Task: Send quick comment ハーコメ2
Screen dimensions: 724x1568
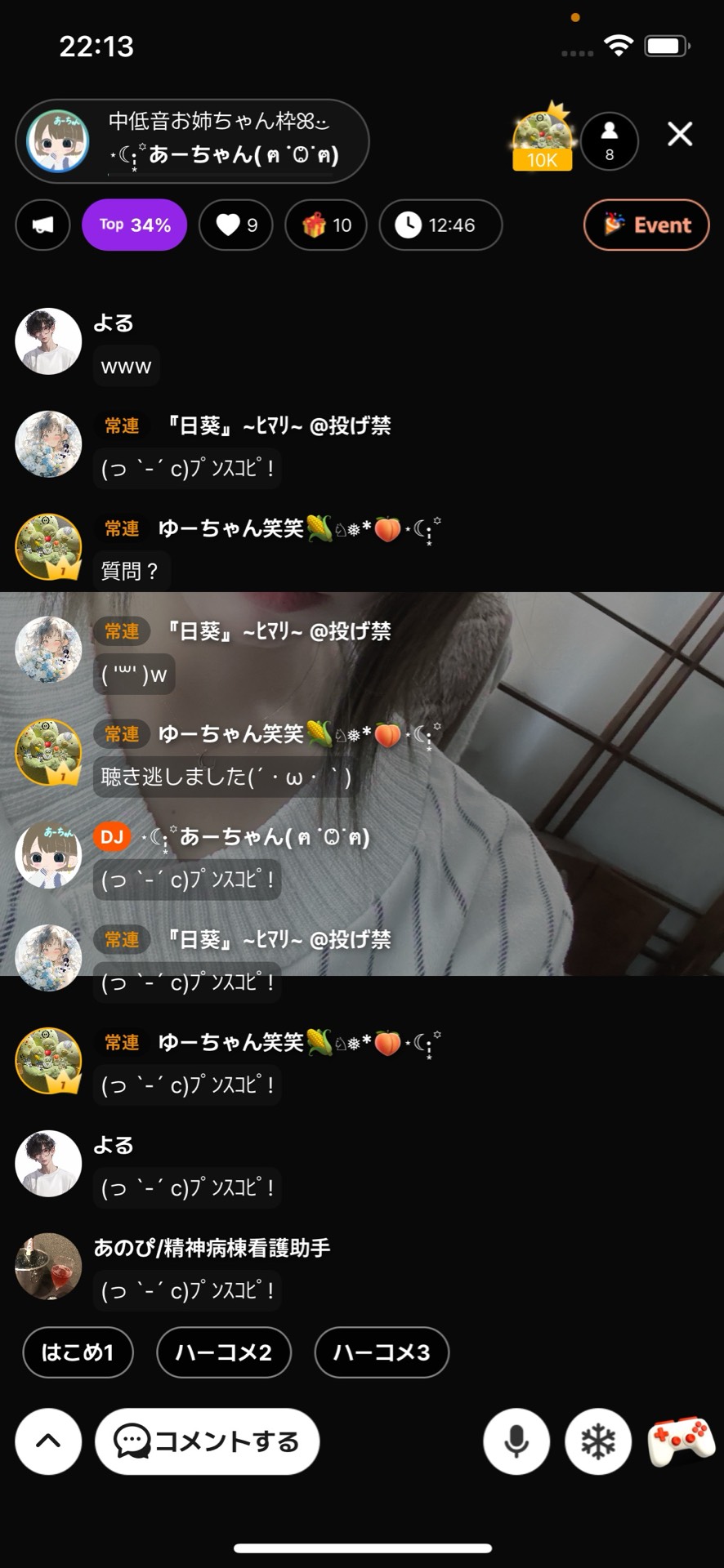Action: [224, 1352]
